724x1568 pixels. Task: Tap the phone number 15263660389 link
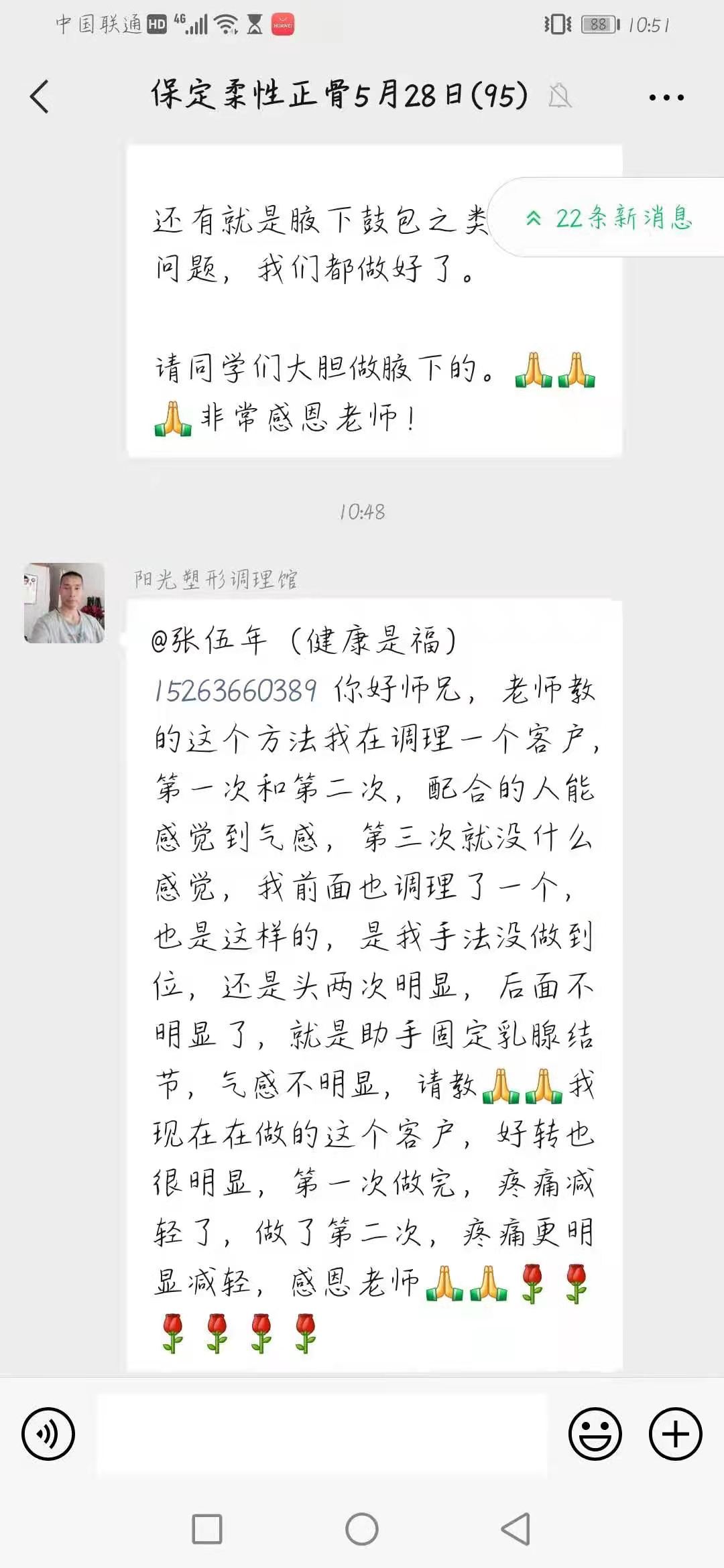[x=235, y=690]
